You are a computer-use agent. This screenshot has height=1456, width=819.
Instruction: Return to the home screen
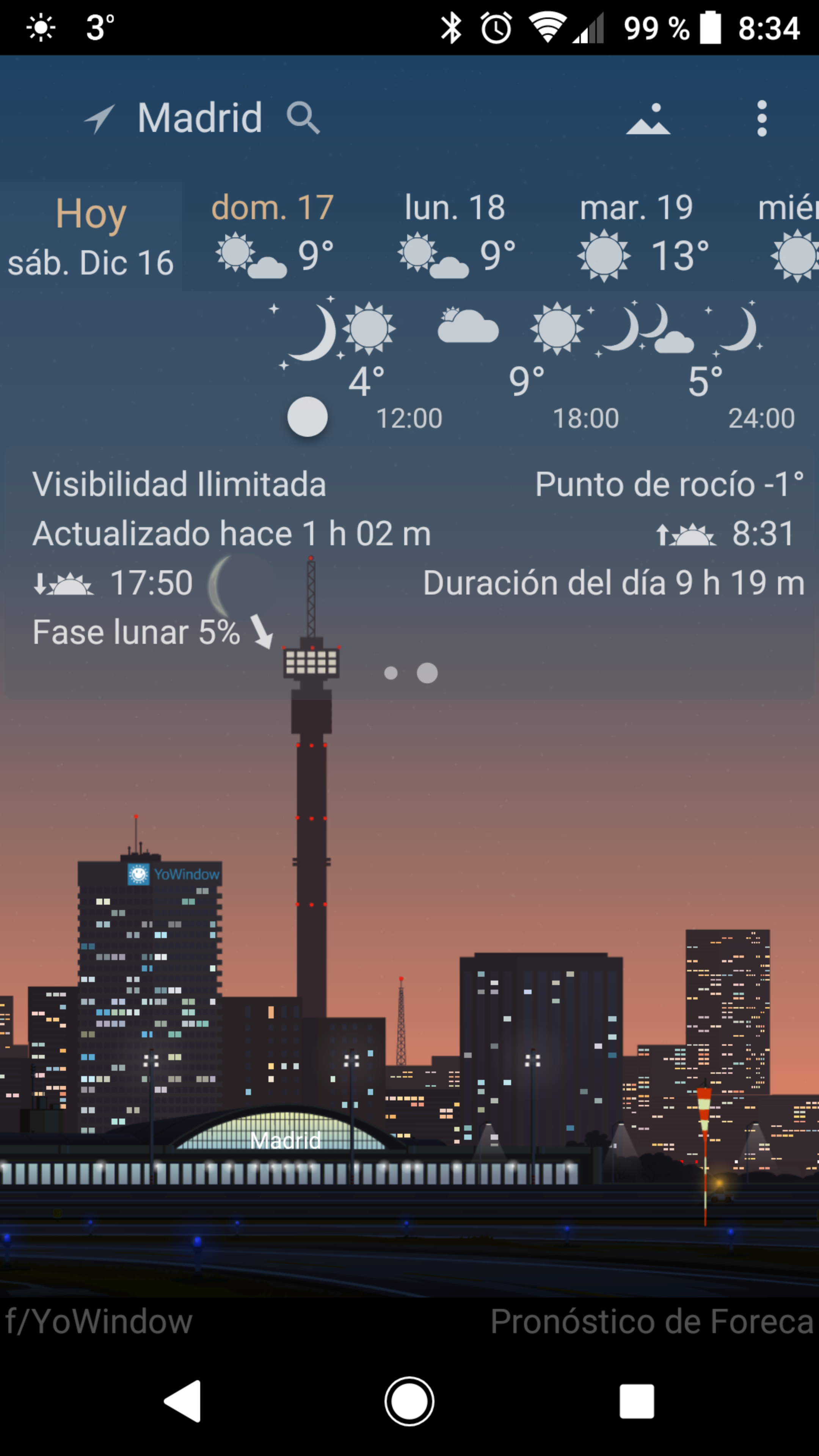tap(409, 1401)
